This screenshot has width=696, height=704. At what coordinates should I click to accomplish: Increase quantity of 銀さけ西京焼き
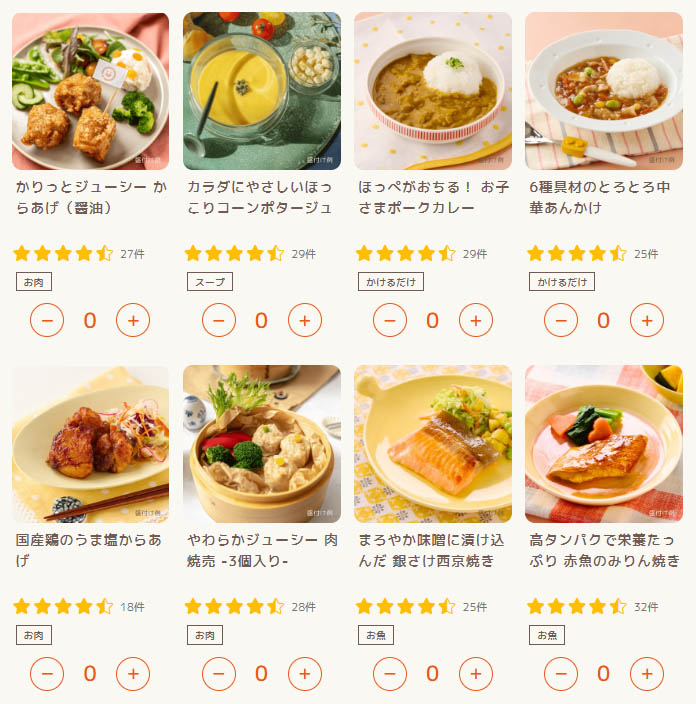476,674
